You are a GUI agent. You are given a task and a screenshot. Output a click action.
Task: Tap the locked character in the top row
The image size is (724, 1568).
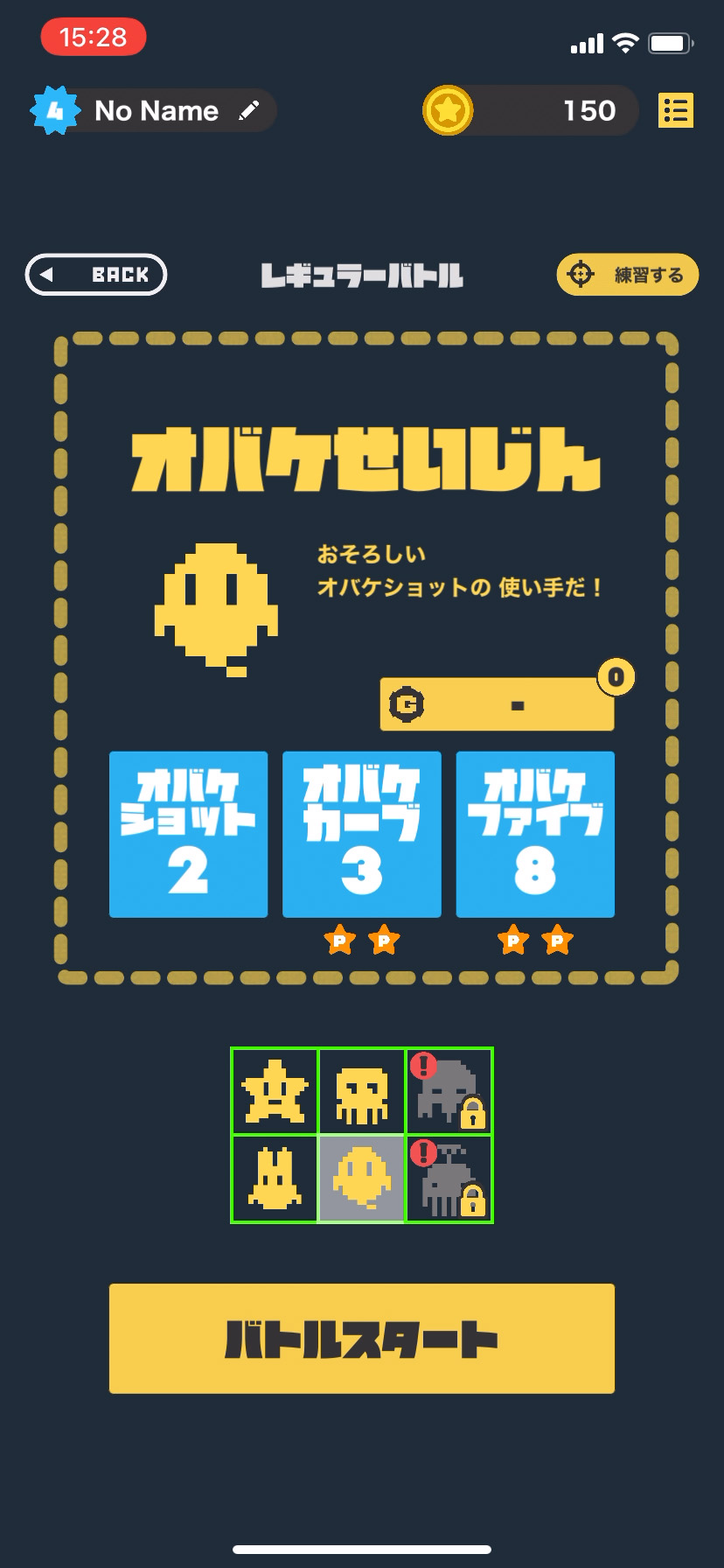(449, 1091)
